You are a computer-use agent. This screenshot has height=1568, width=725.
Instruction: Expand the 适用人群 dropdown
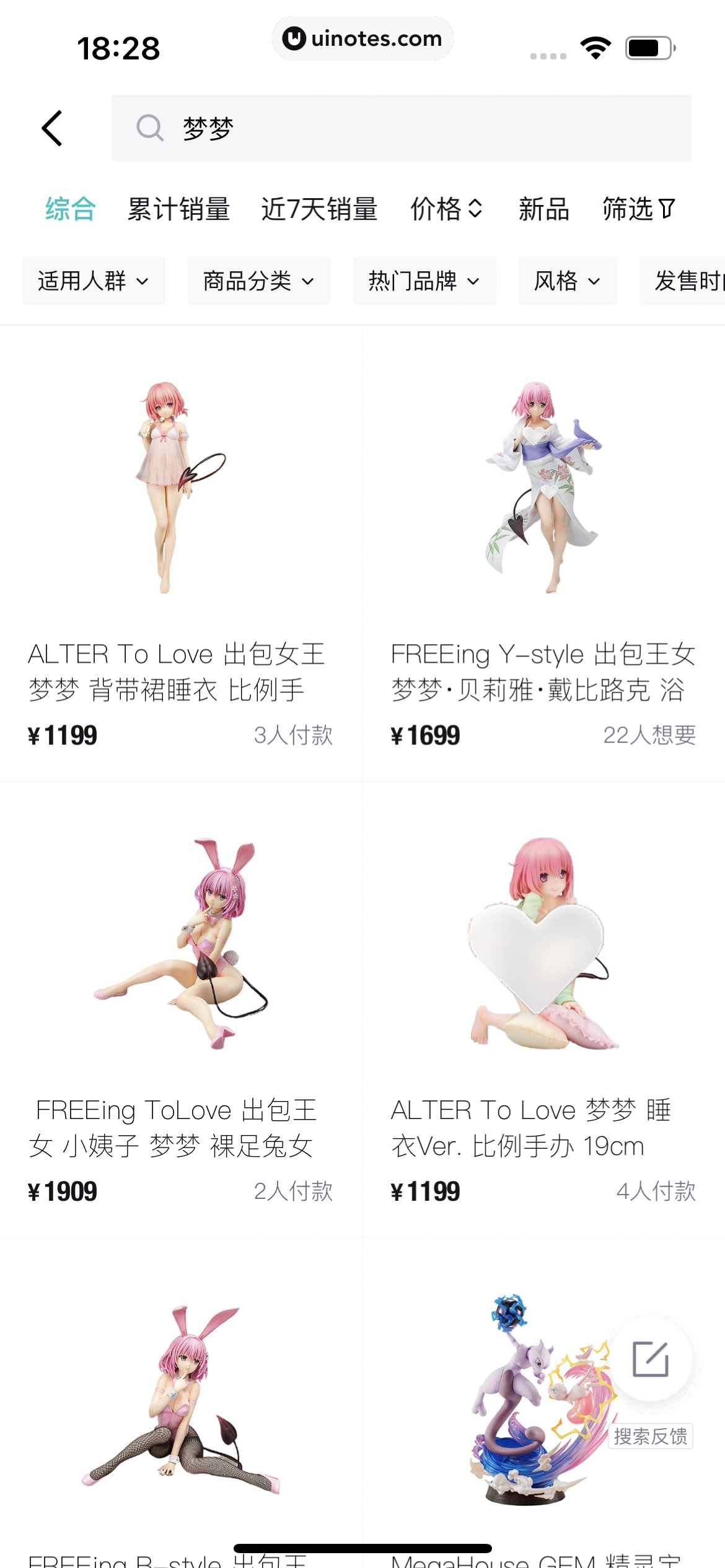point(93,281)
